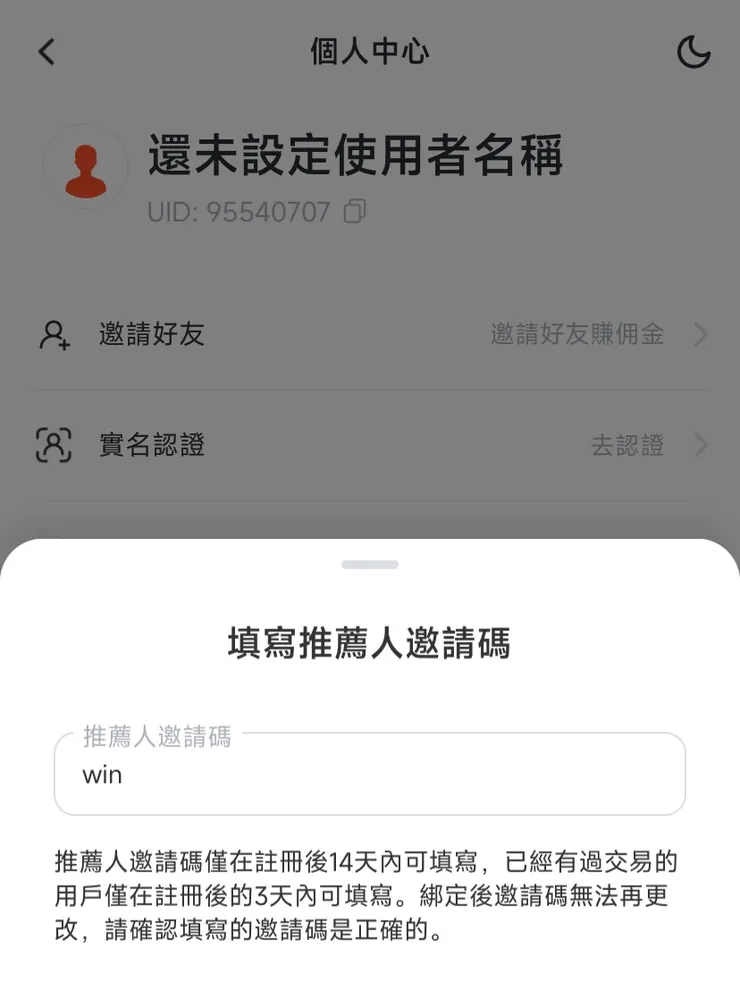
Task: Open the user avatar picture
Action: (85, 165)
